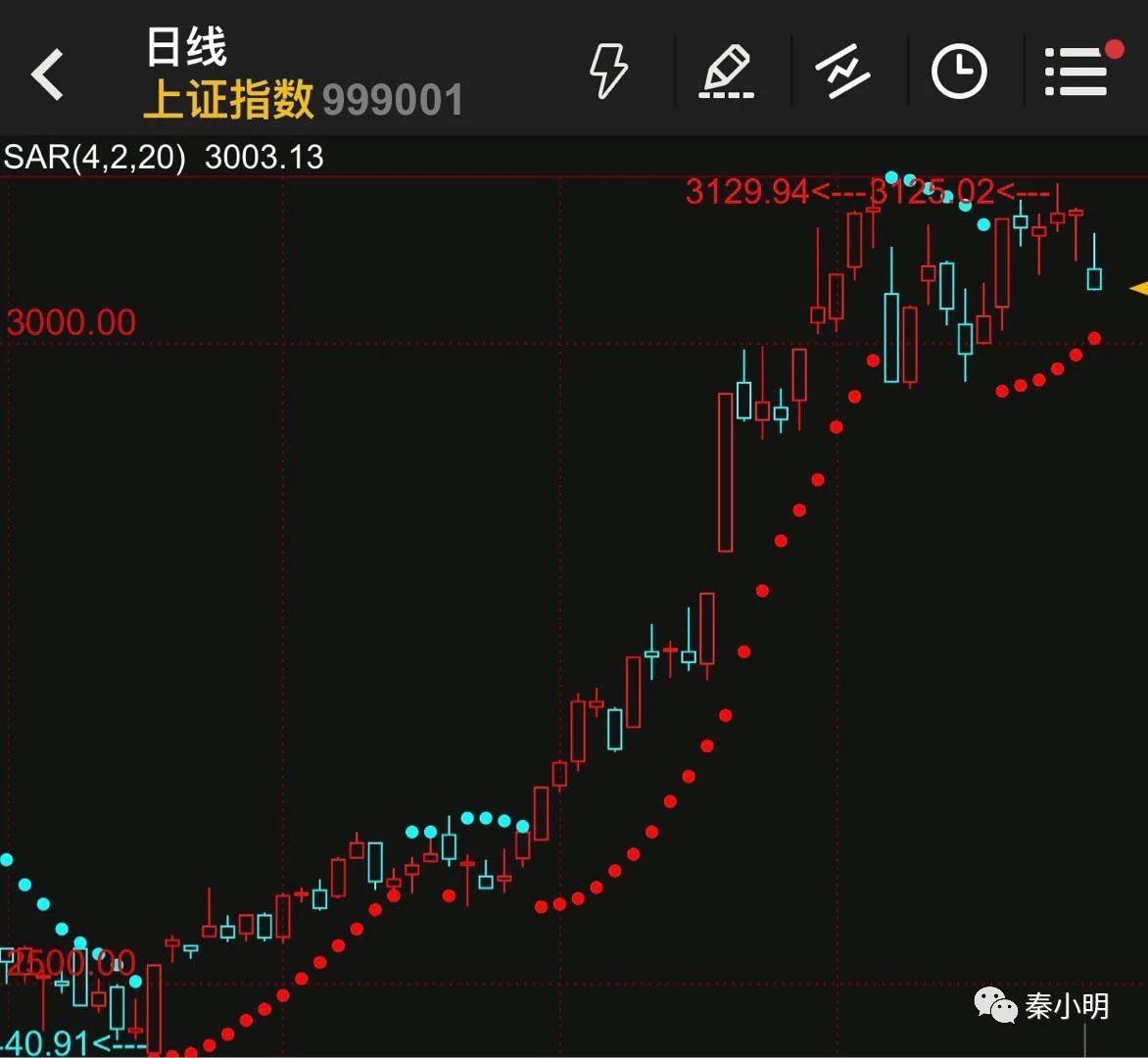The height and width of the screenshot is (1058, 1148).
Task: Open the clock period selector
Action: click(x=958, y=72)
